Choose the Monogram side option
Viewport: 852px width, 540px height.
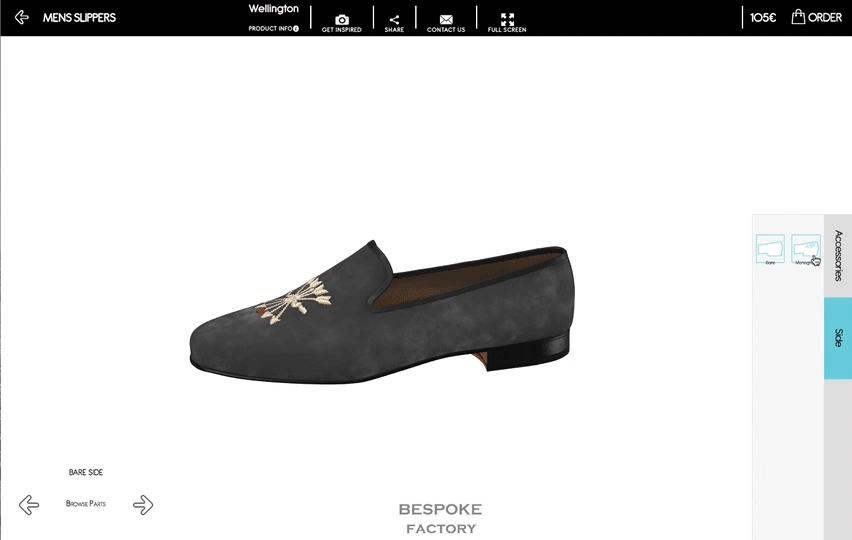[805, 249]
